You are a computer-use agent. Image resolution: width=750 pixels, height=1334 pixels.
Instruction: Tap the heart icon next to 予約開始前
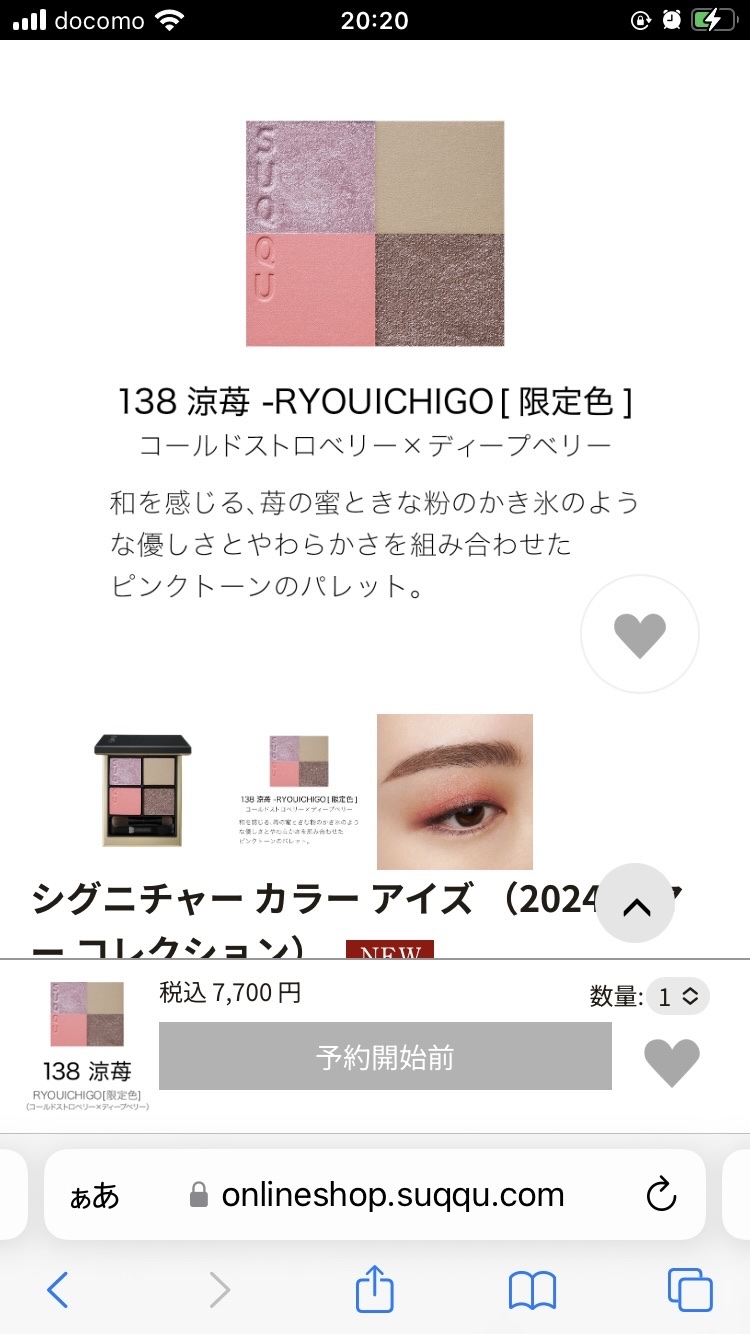click(x=671, y=1062)
